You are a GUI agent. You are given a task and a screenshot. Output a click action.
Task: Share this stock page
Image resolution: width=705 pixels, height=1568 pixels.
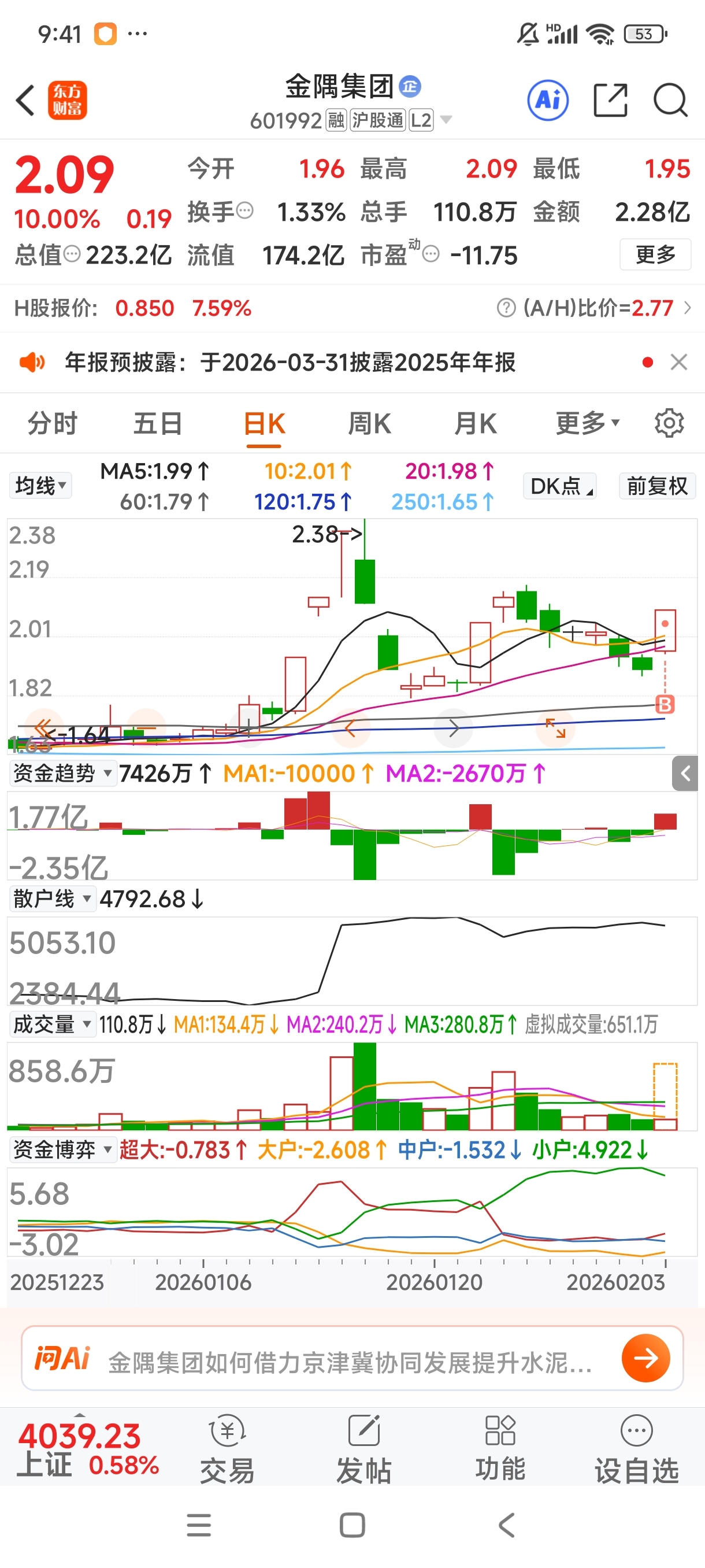point(610,101)
